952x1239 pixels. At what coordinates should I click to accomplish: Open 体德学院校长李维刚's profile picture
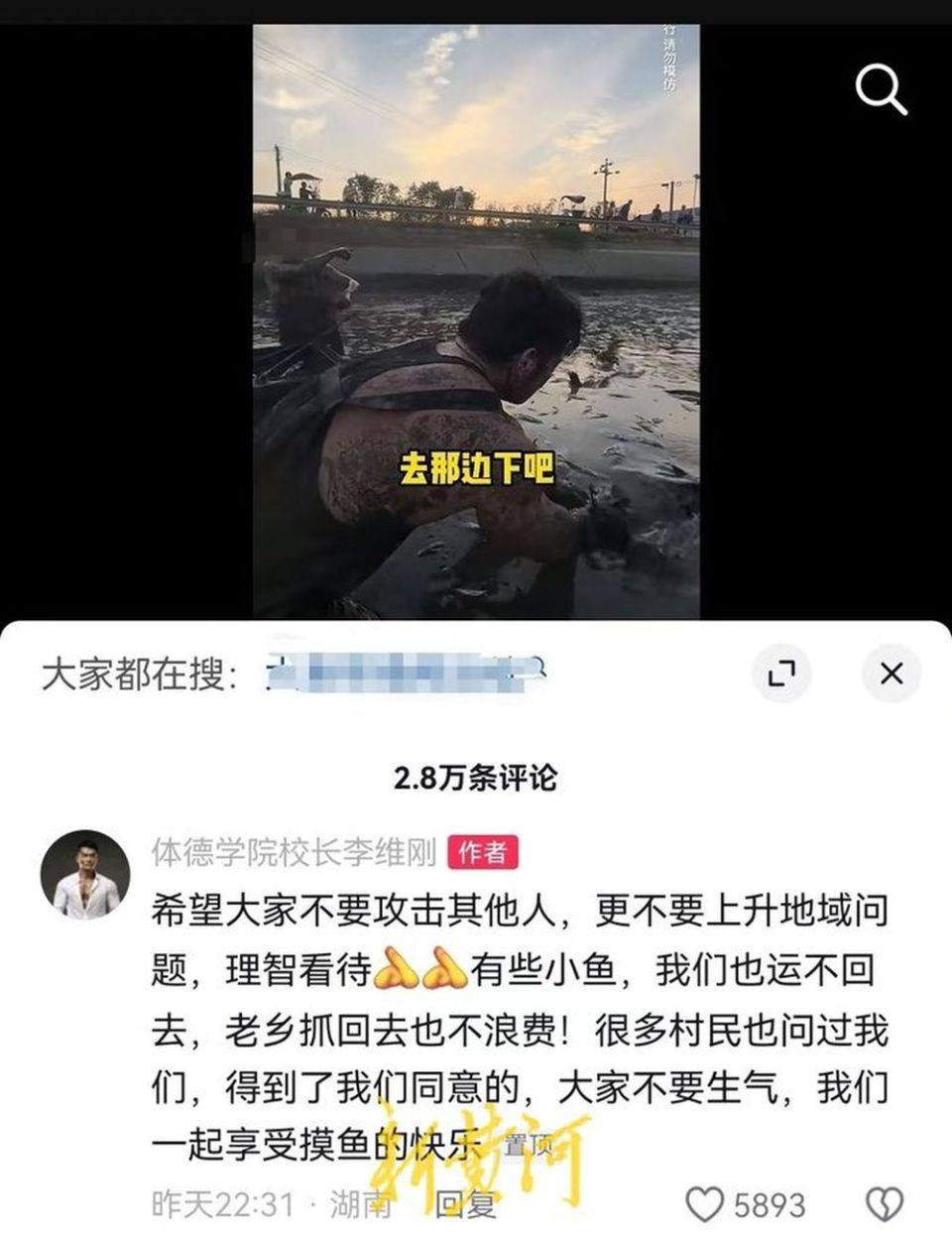click(x=85, y=875)
